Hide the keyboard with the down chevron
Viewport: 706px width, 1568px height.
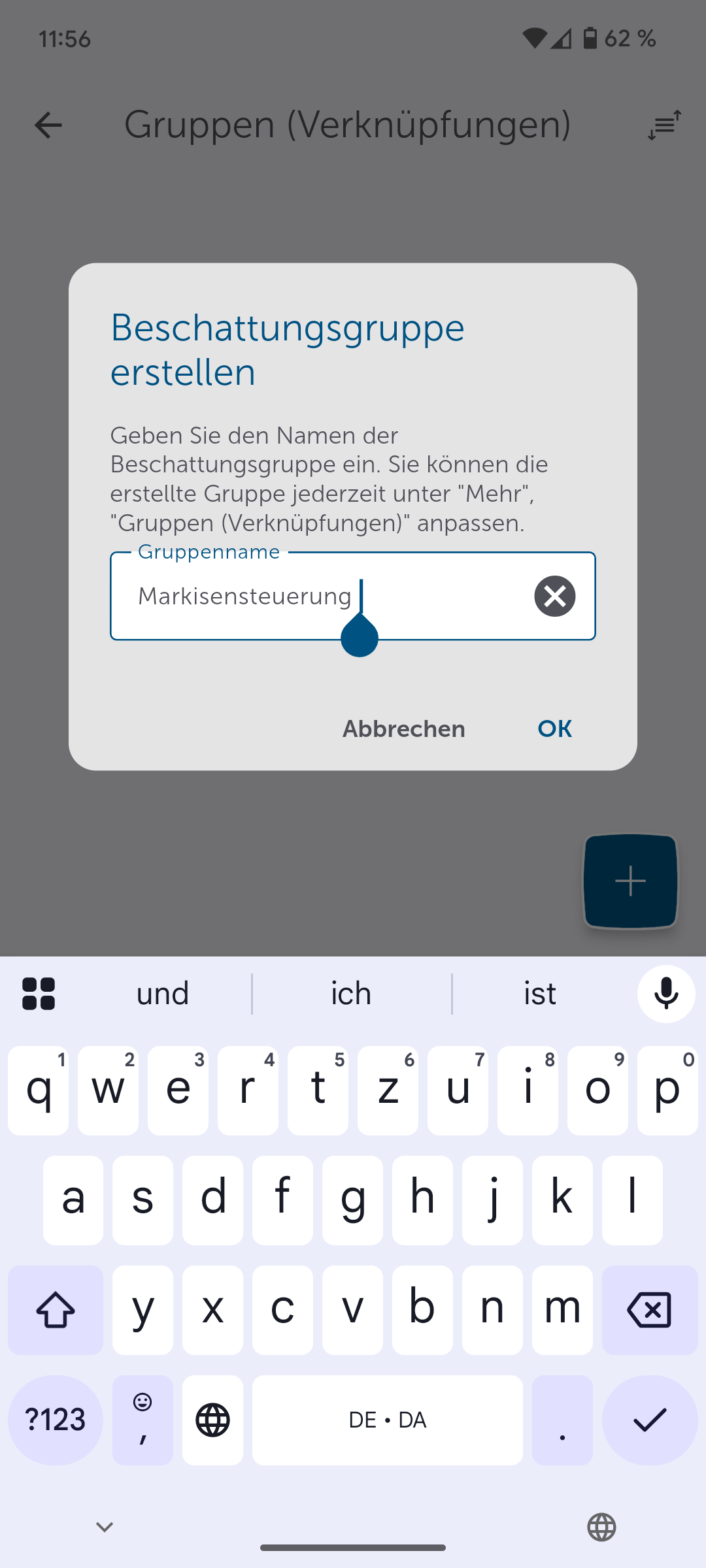(x=105, y=1527)
